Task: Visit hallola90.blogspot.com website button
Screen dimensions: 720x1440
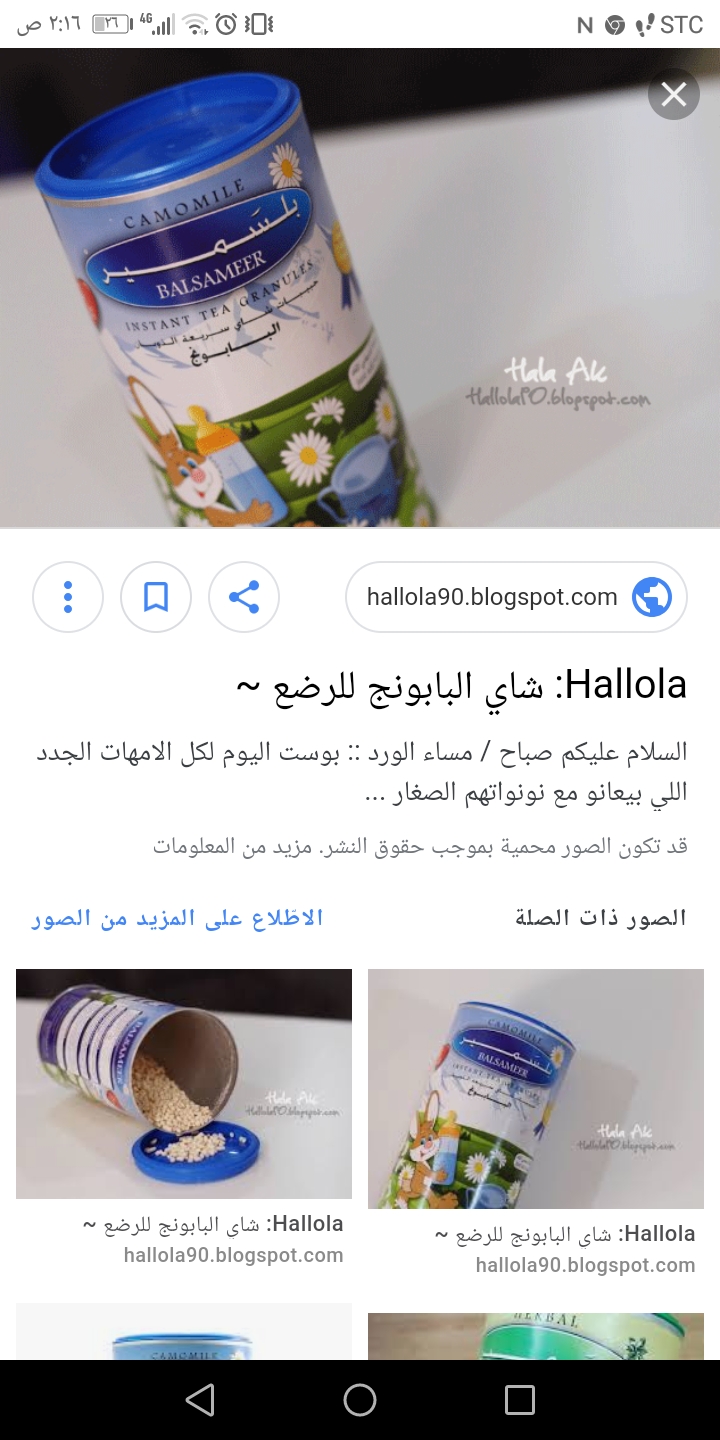Action: tap(516, 597)
